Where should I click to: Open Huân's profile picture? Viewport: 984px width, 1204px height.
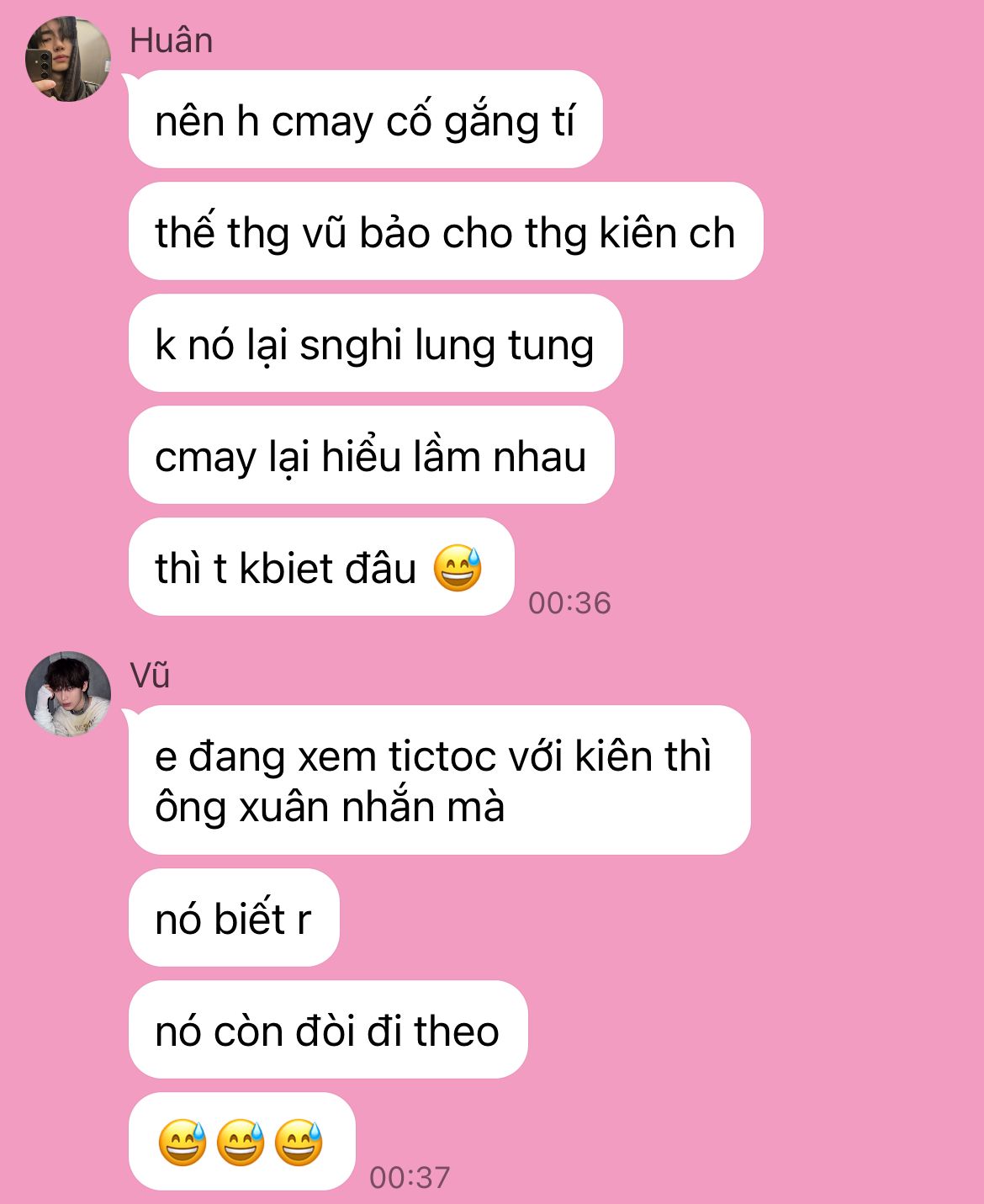pyautogui.click(x=68, y=60)
